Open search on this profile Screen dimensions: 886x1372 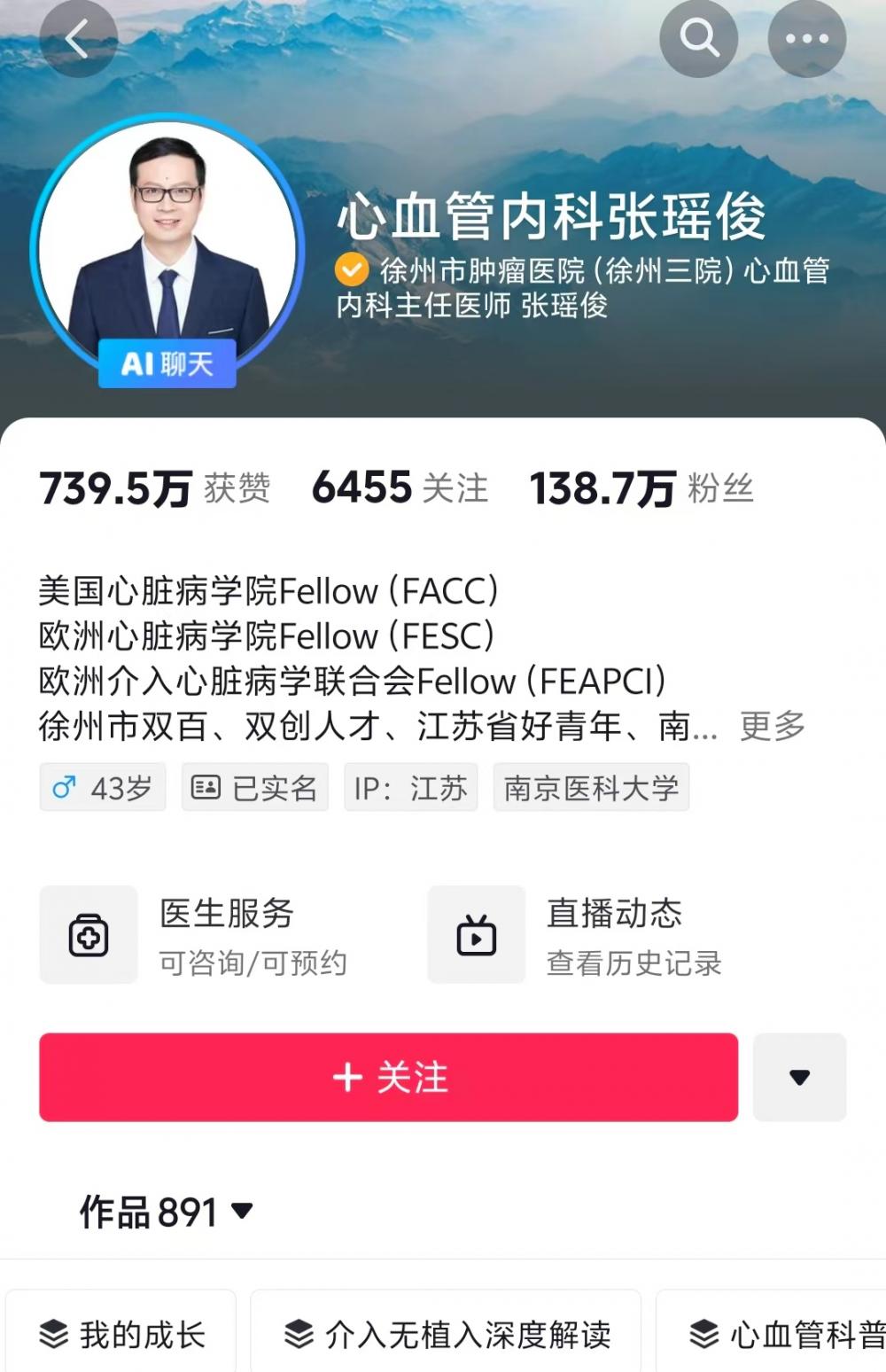click(x=699, y=39)
